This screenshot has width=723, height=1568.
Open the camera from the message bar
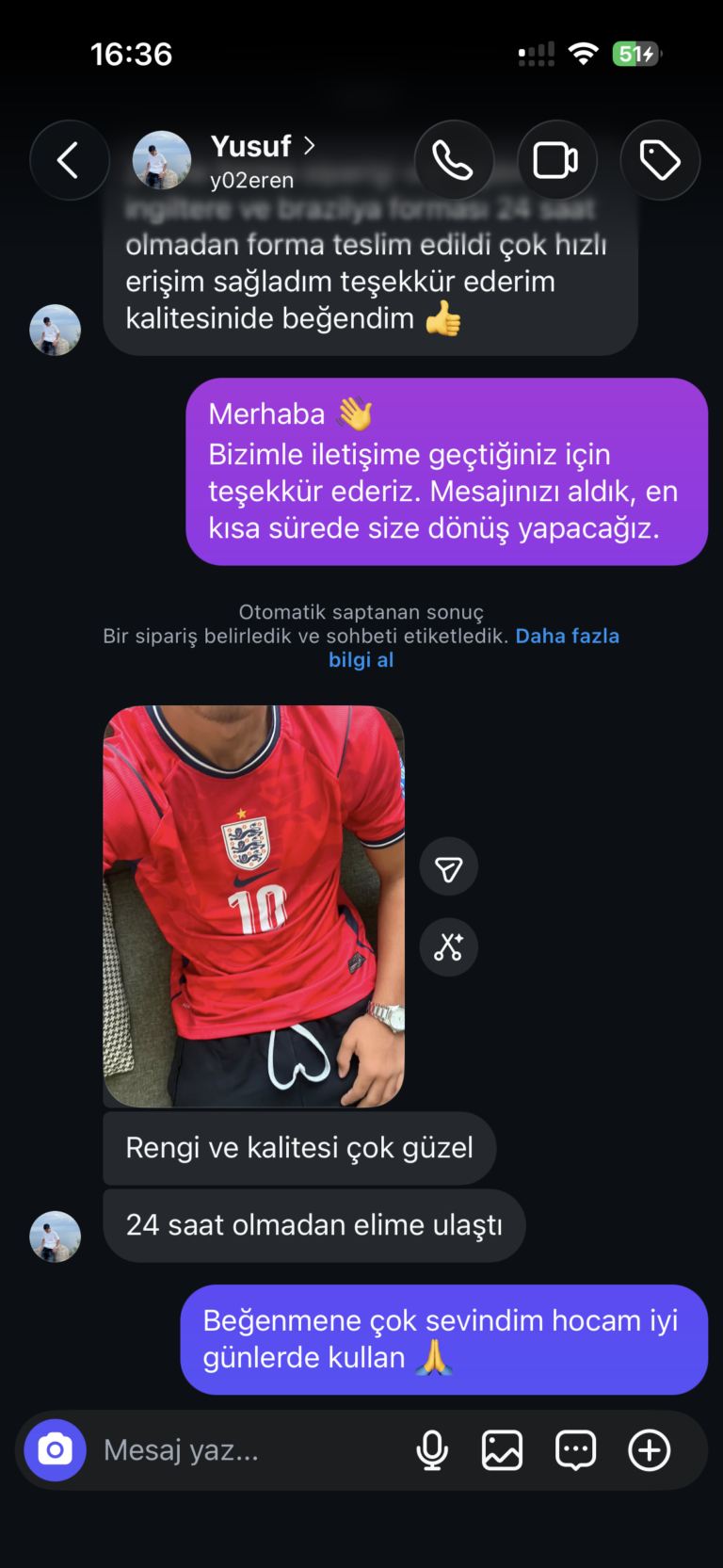click(55, 1450)
